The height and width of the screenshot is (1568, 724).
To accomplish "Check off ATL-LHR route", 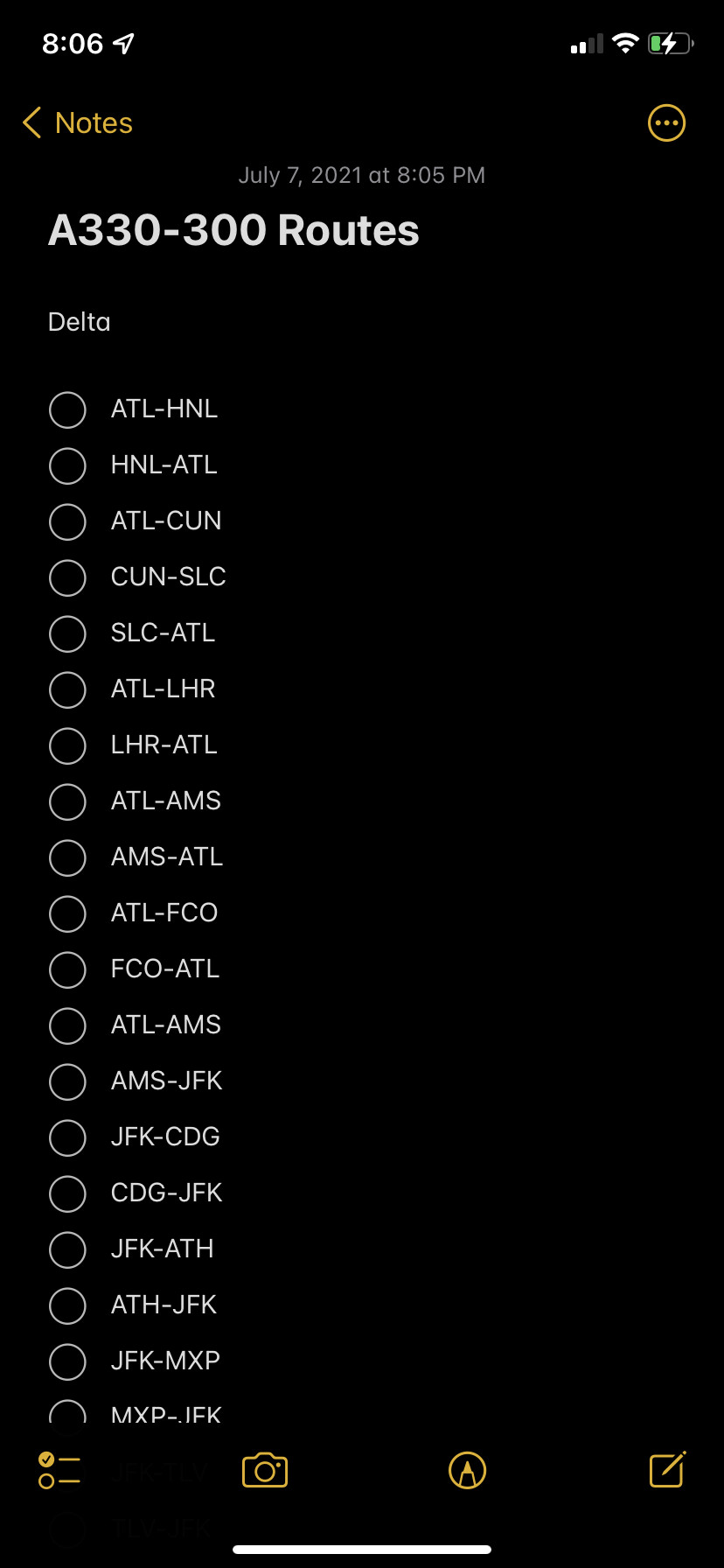I will 67,689.
